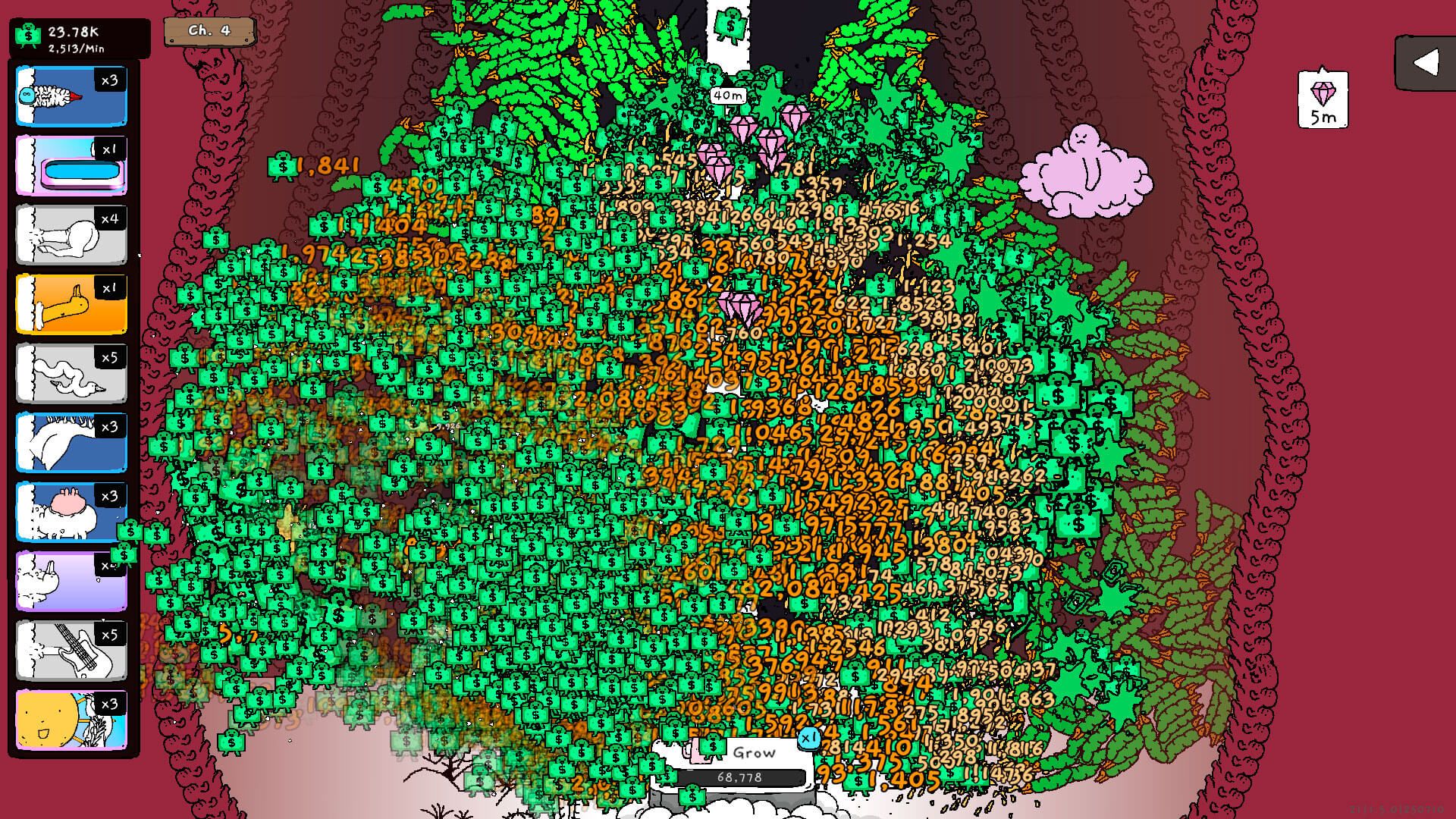Viewport: 1456px width, 819px height.
Task: Select the blue spiky white bird card
Action: 71,443
